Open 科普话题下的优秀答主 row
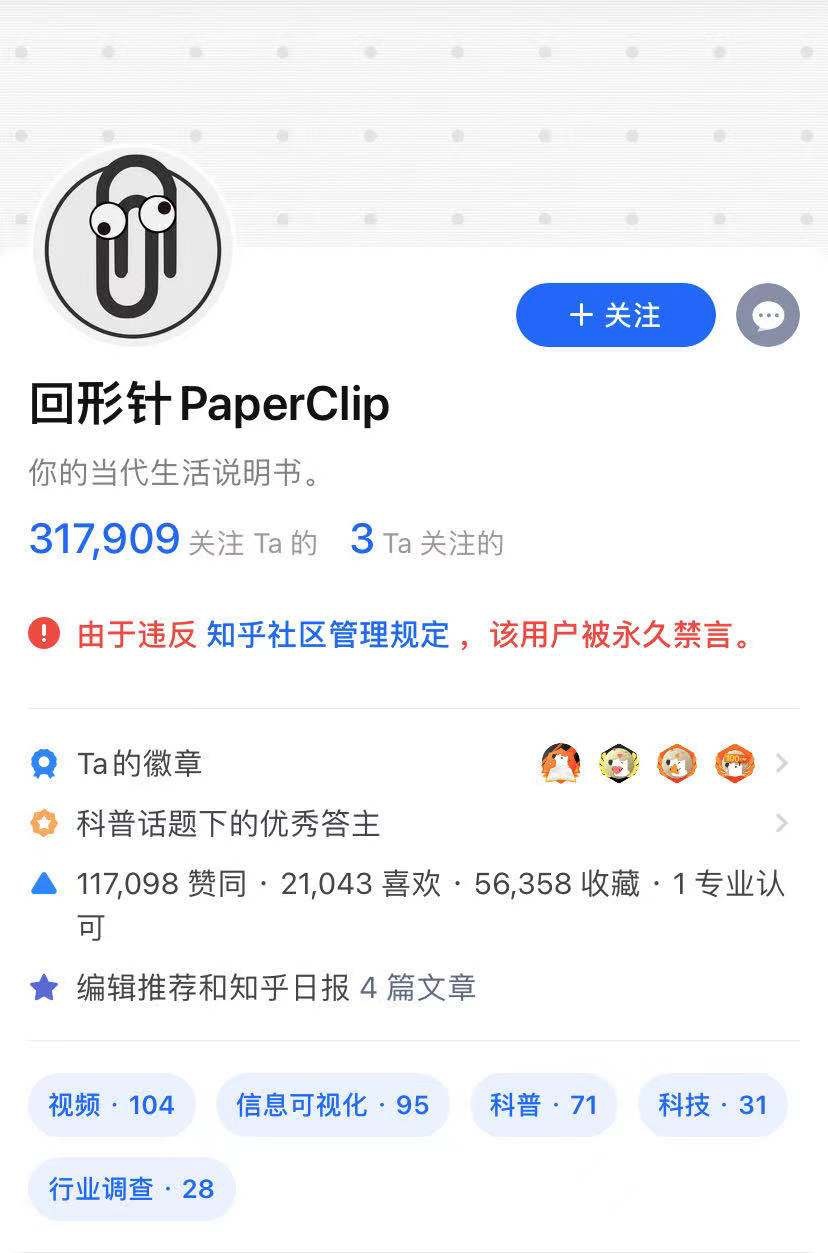 click(412, 824)
